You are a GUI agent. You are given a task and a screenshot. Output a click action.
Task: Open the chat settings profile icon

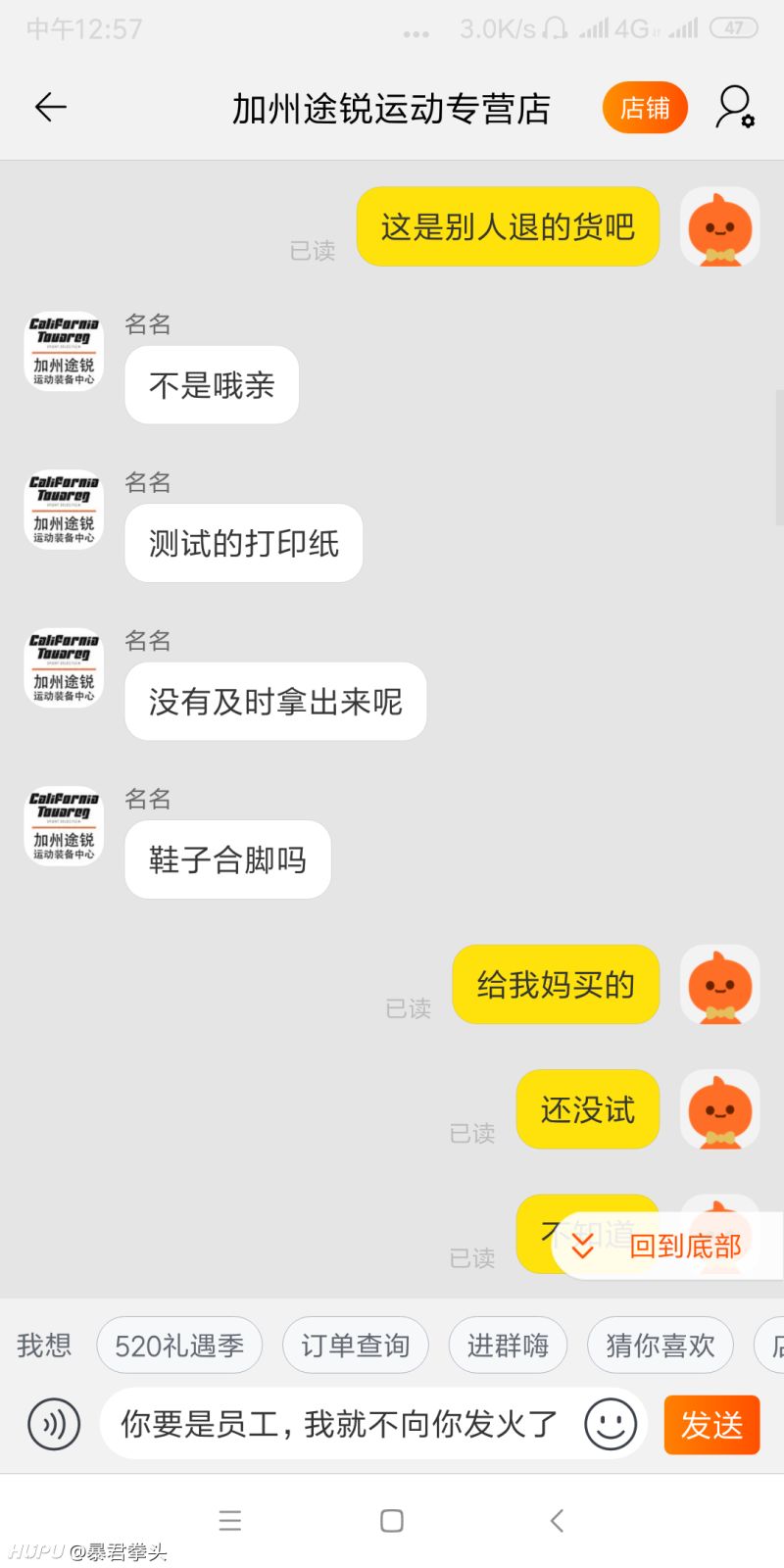[x=734, y=108]
